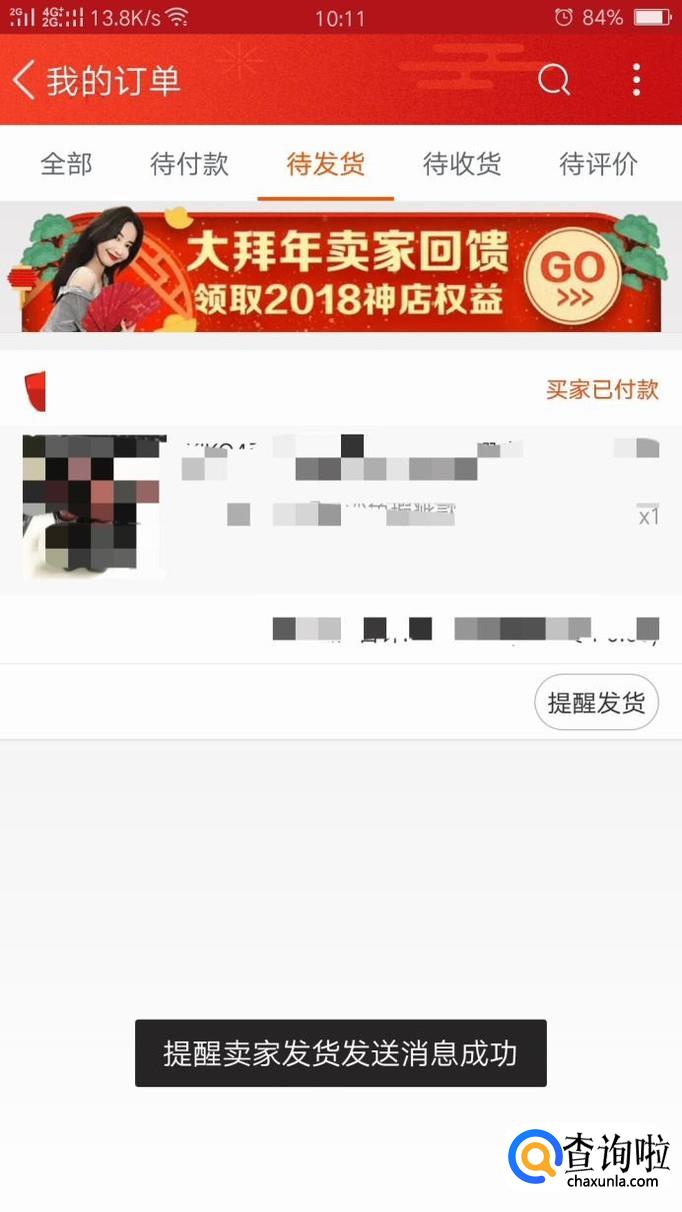
Task: Go back from 我的订单
Action: pos(25,80)
